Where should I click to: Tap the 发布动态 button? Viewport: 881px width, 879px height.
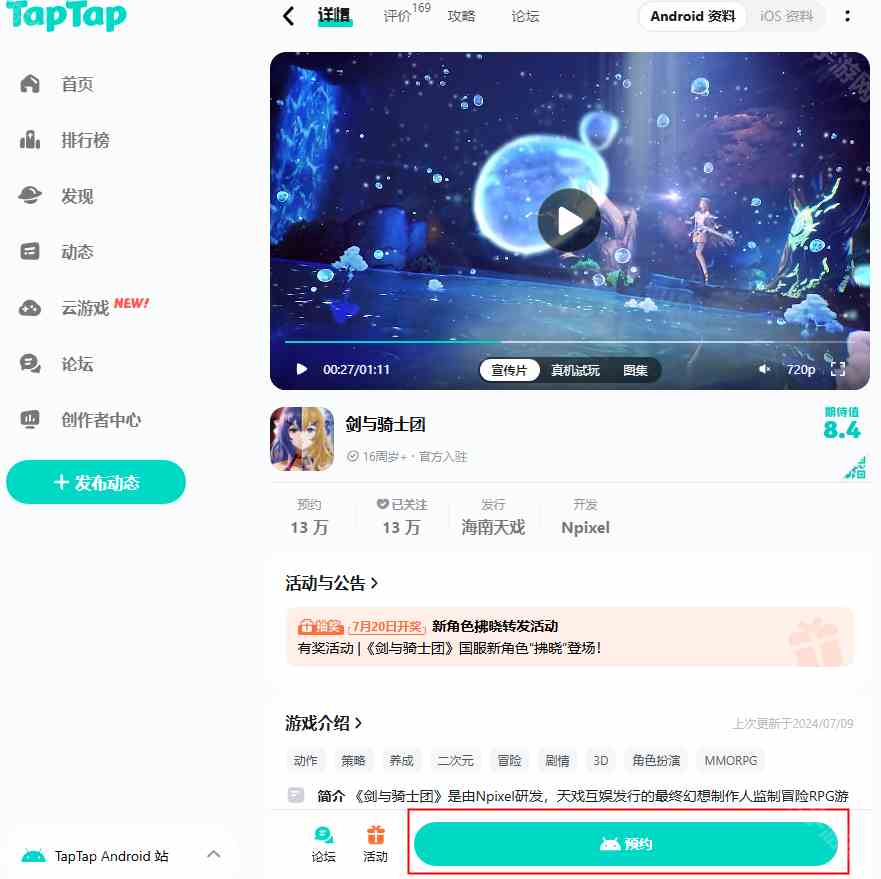96,482
